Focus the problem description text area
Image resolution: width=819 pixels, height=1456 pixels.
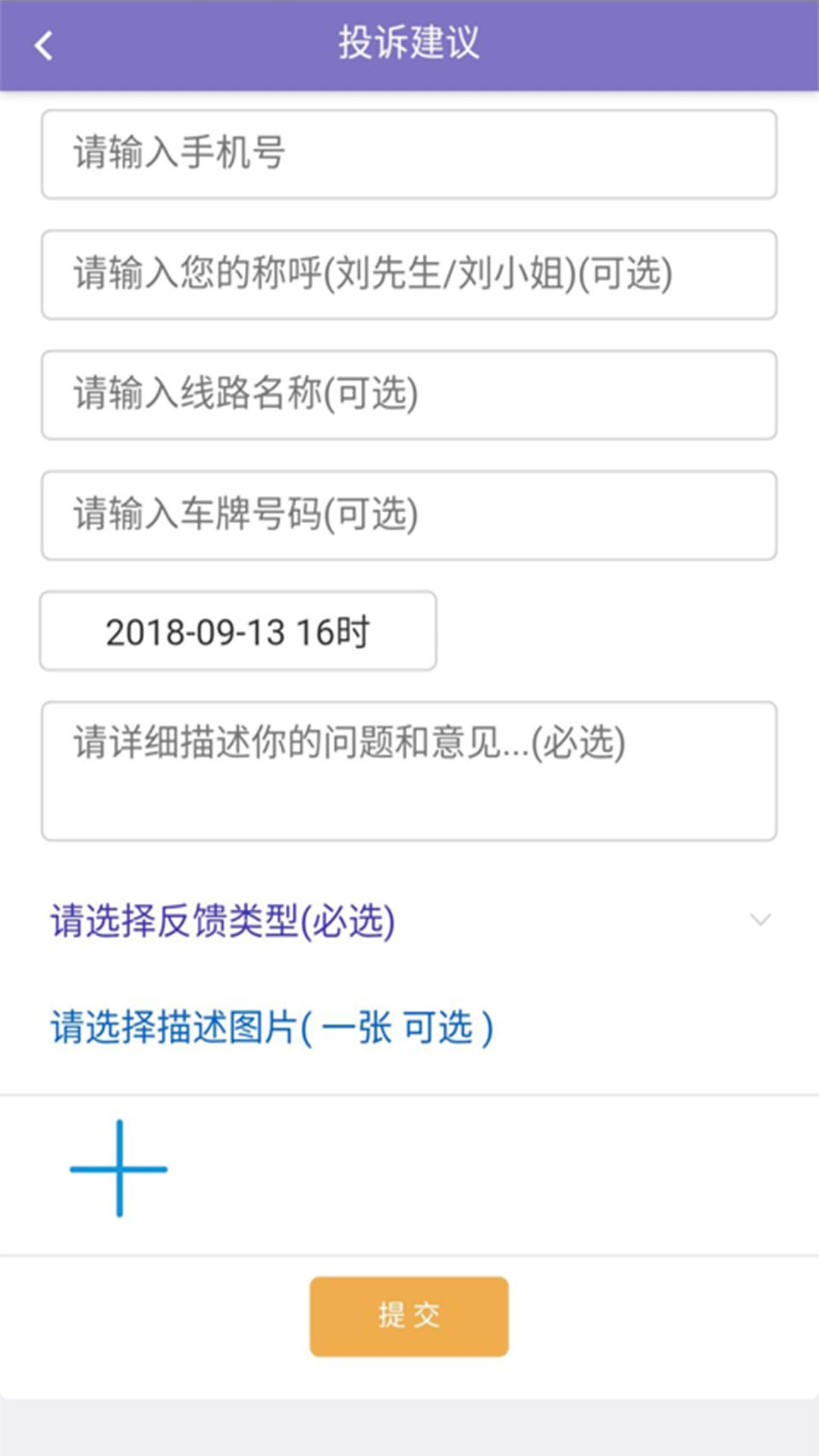point(409,770)
